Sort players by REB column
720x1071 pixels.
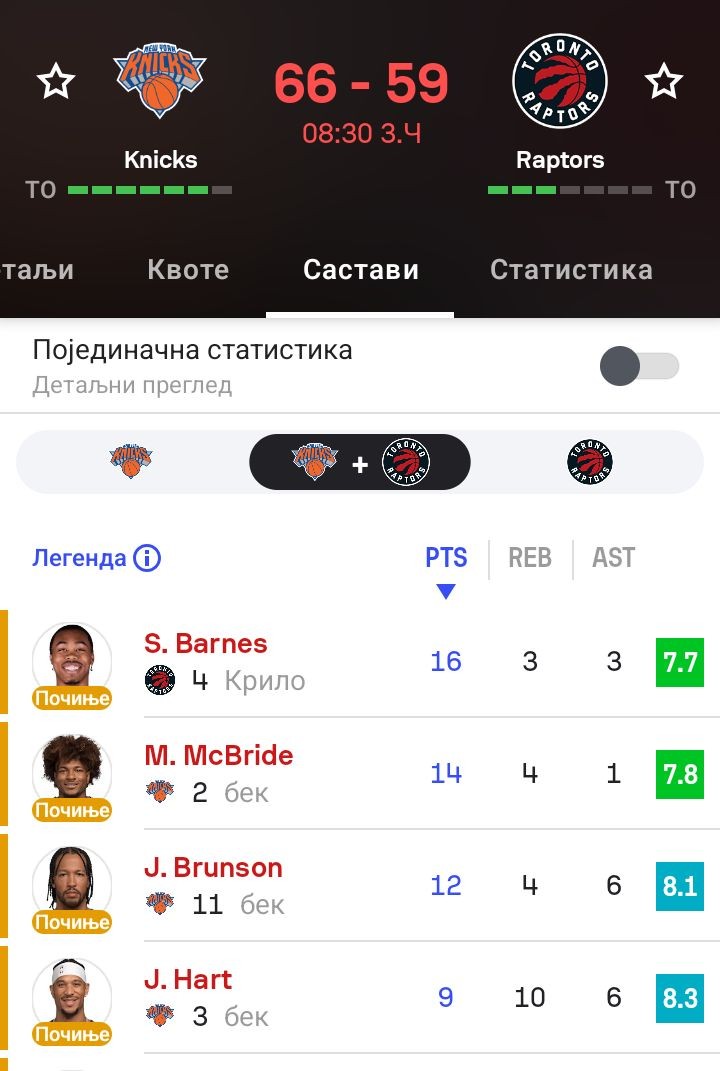(530, 558)
